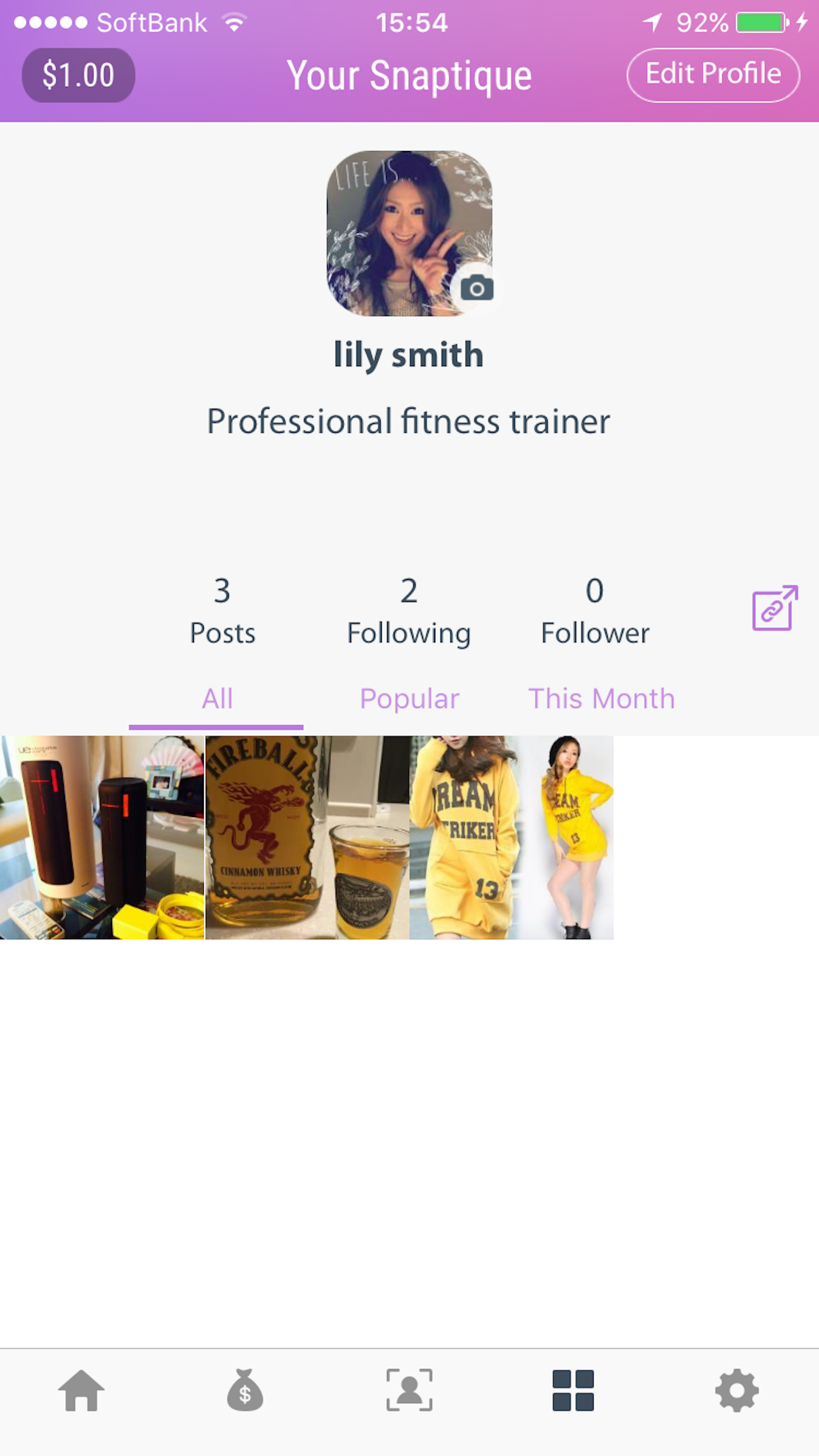This screenshot has width=819, height=1456.
Task: Change profile photo via camera icon
Action: pyautogui.click(x=476, y=288)
